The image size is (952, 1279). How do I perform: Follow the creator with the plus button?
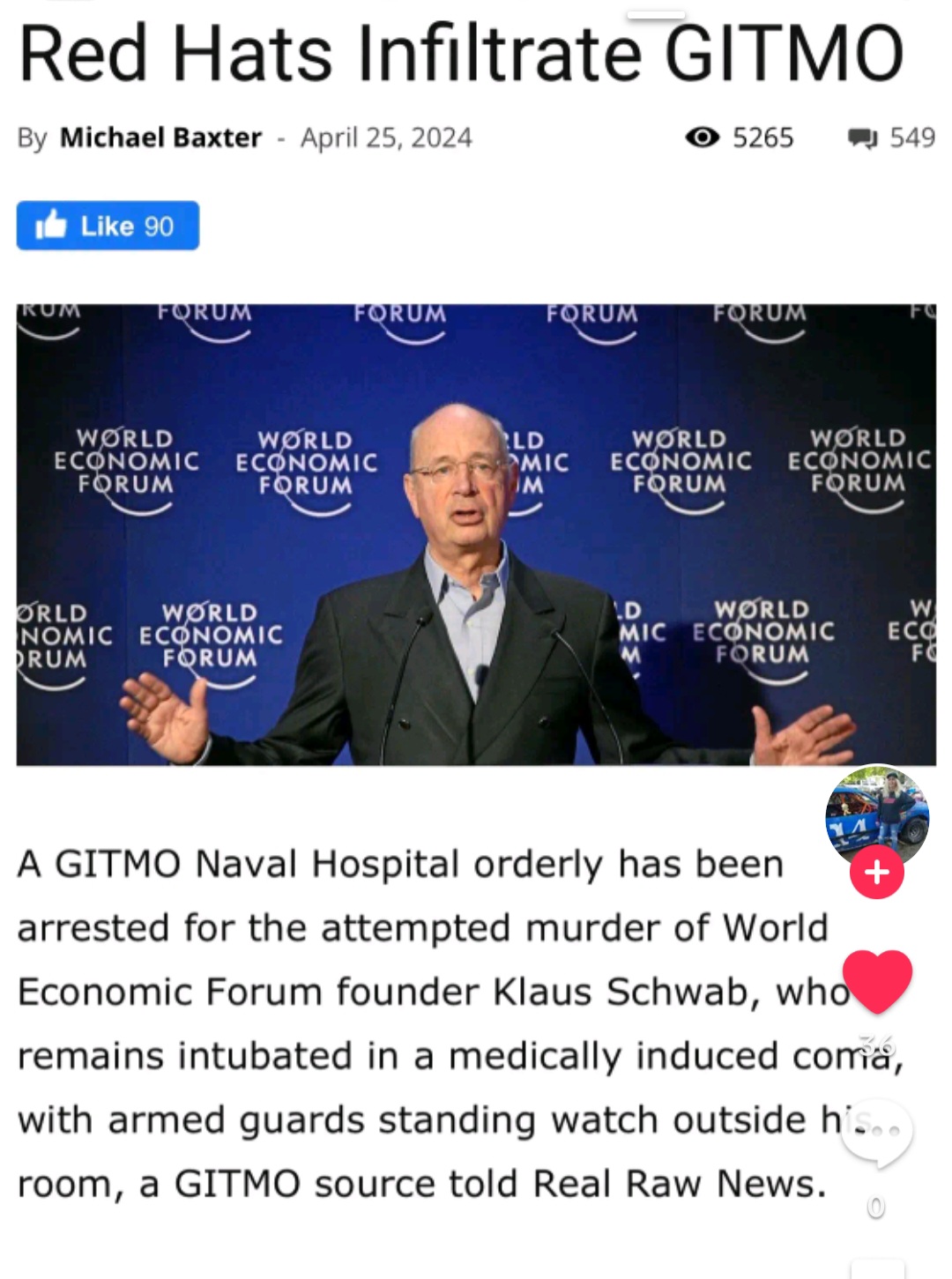coord(876,873)
